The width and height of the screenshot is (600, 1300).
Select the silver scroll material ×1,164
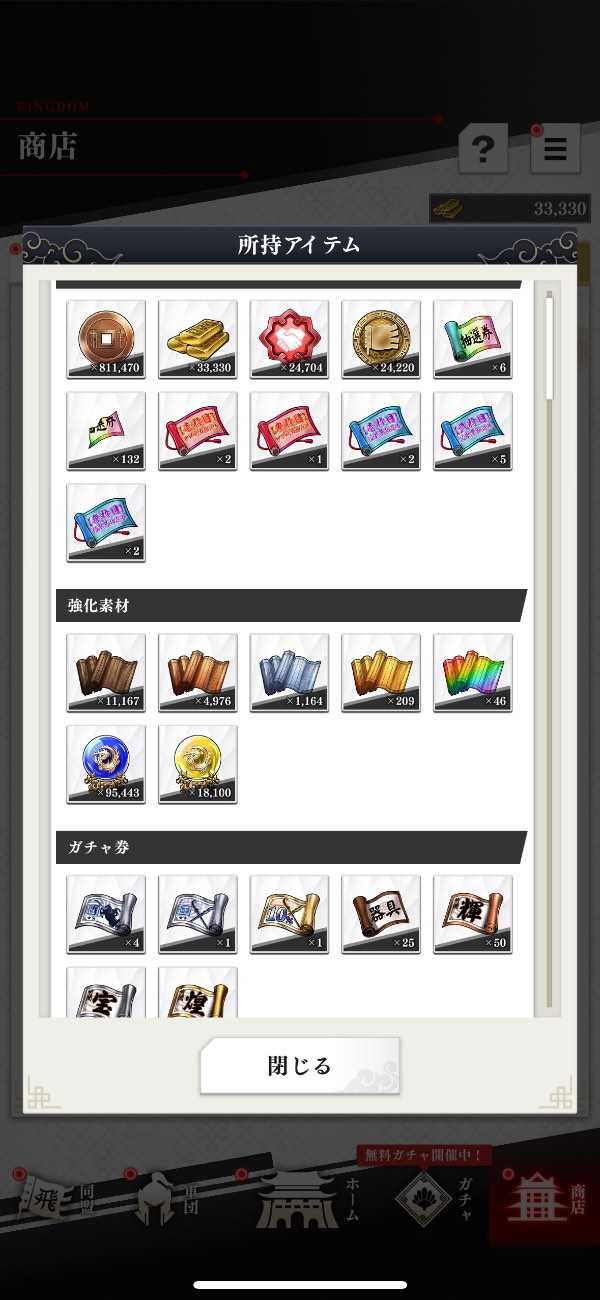290,673
